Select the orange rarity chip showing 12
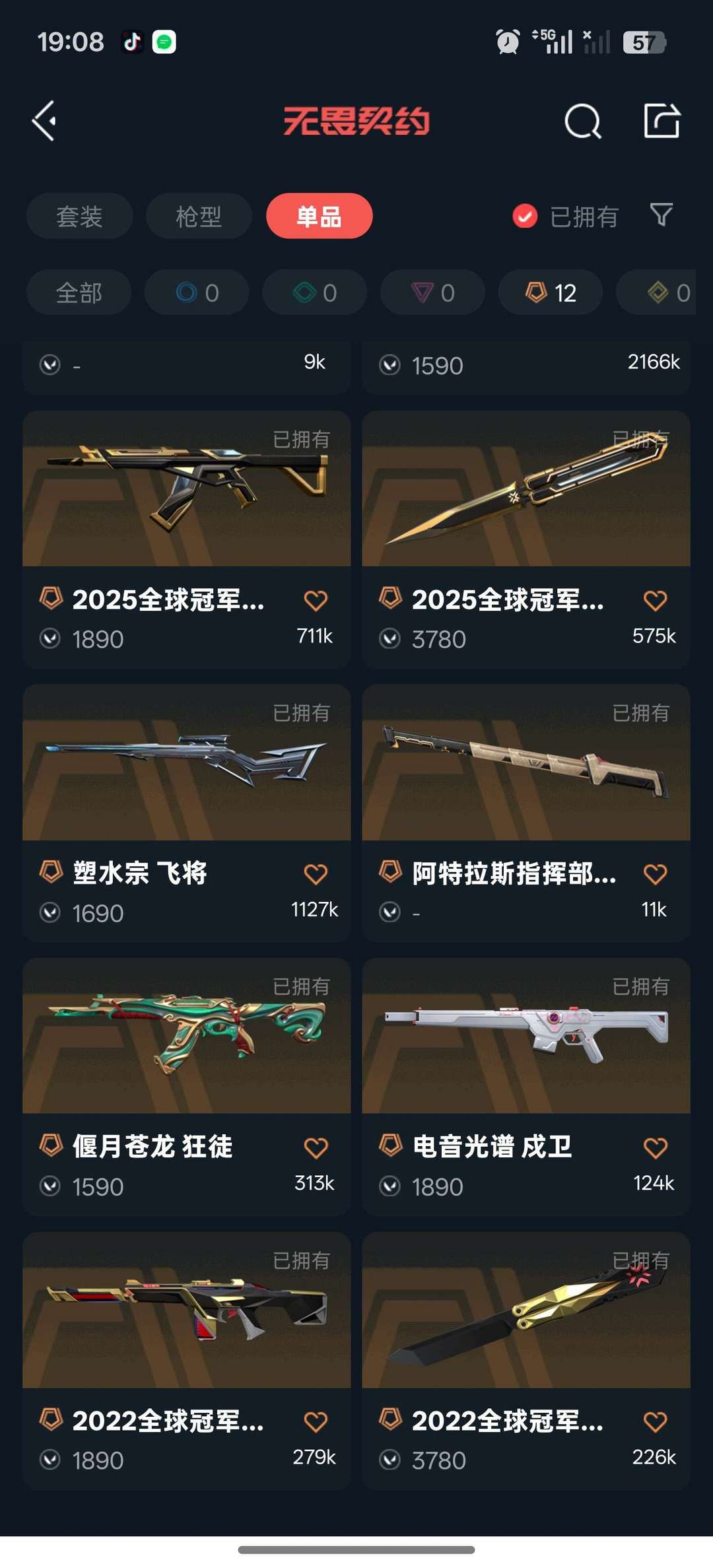This screenshot has height=1568, width=713. (550, 292)
